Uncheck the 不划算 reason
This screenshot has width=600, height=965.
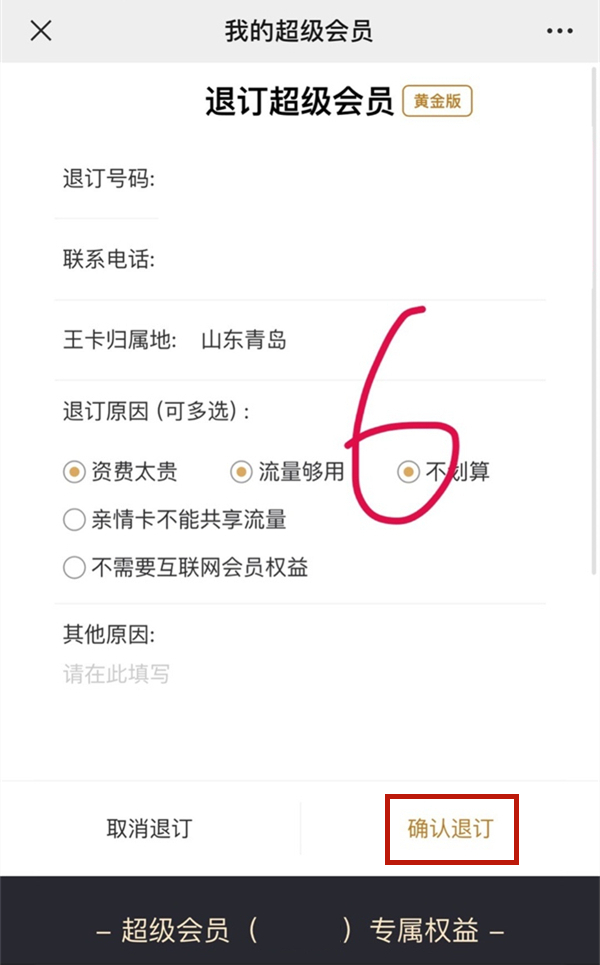point(407,471)
